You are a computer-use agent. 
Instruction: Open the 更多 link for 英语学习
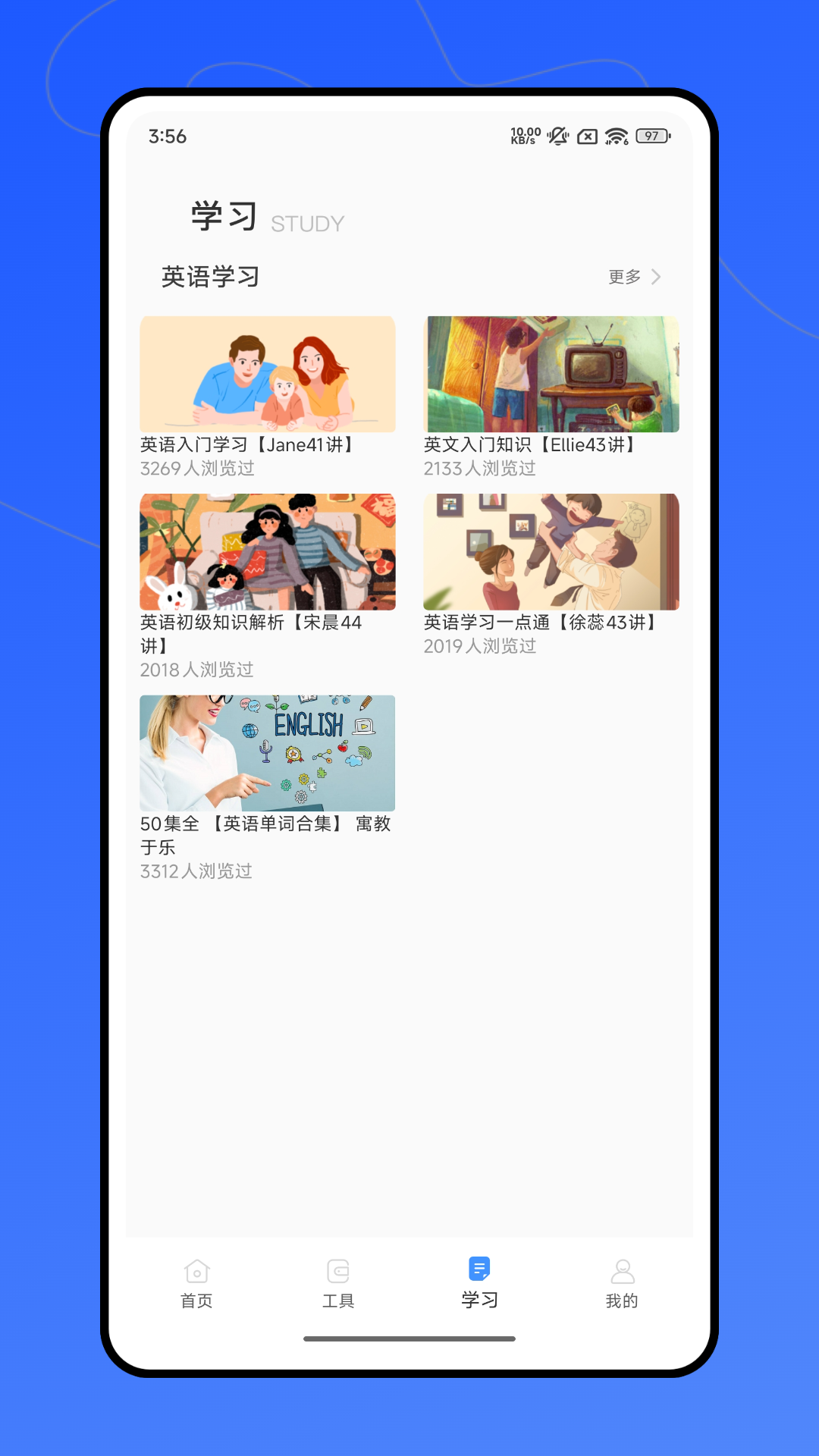coord(622,277)
